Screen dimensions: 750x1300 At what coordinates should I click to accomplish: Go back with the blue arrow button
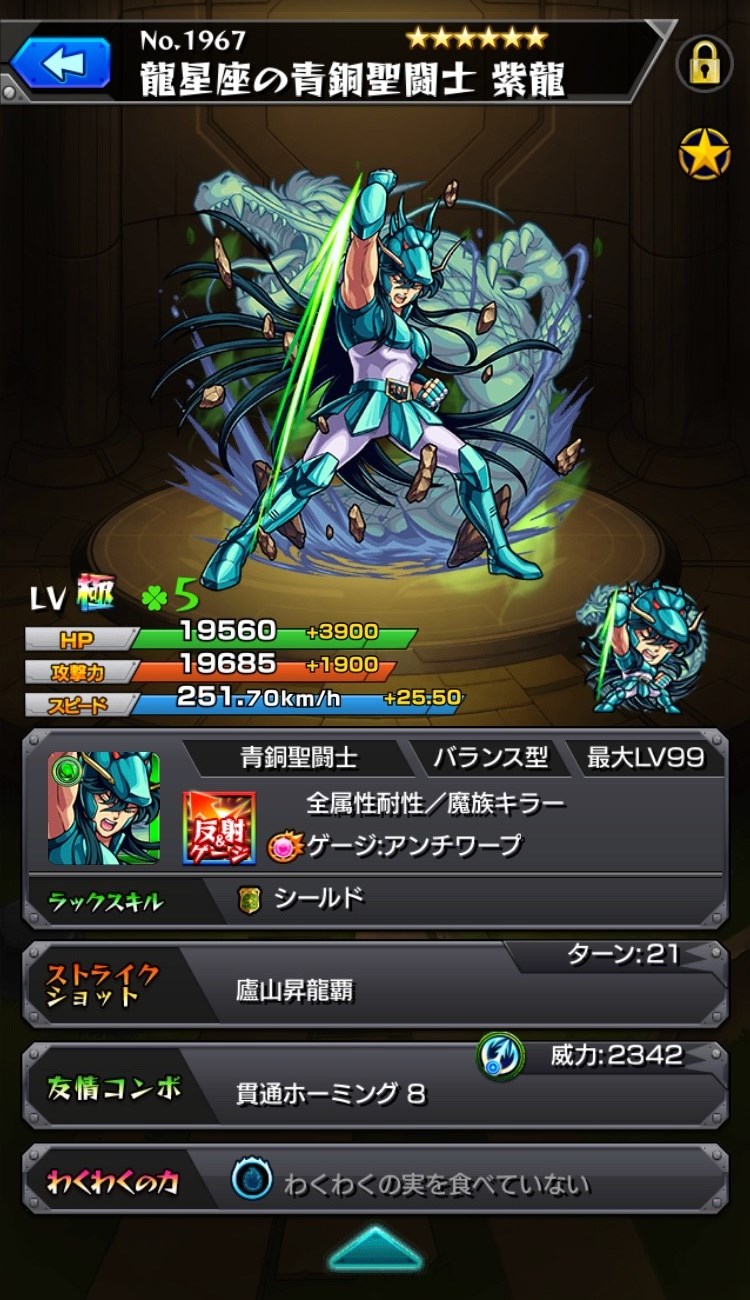[62, 63]
